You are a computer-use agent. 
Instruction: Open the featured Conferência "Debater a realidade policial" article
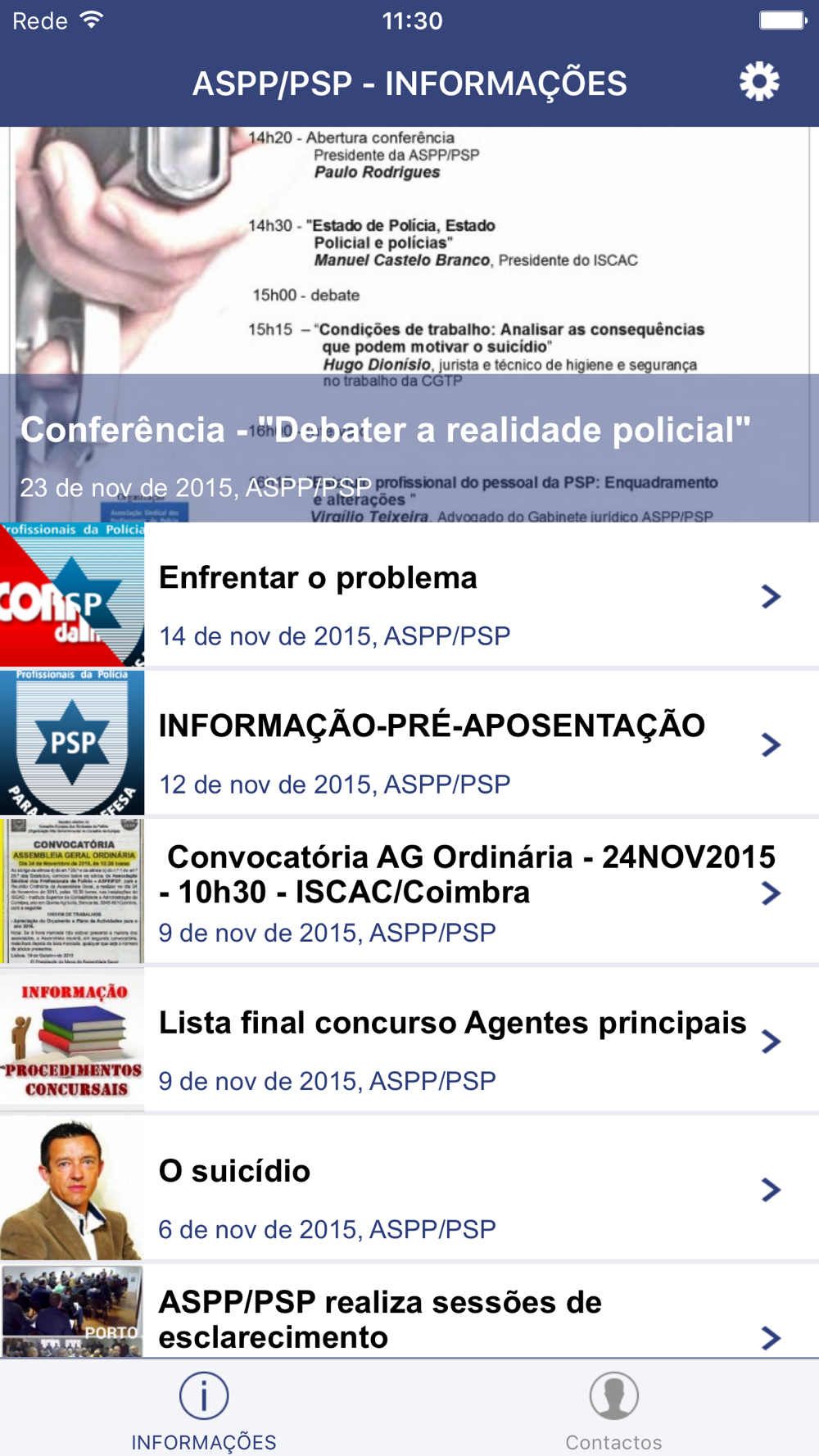click(409, 324)
